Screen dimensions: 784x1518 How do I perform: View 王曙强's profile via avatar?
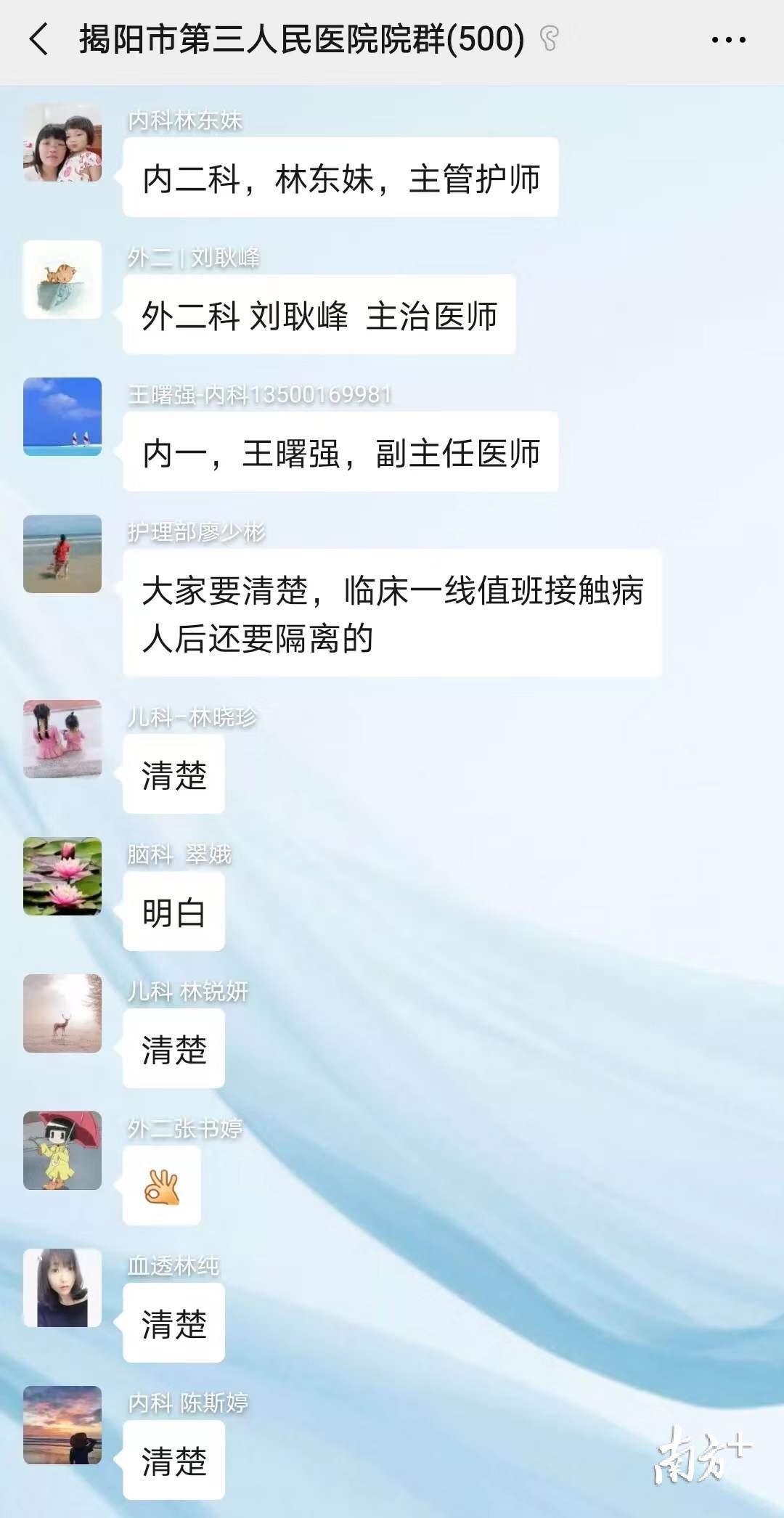tap(62, 417)
